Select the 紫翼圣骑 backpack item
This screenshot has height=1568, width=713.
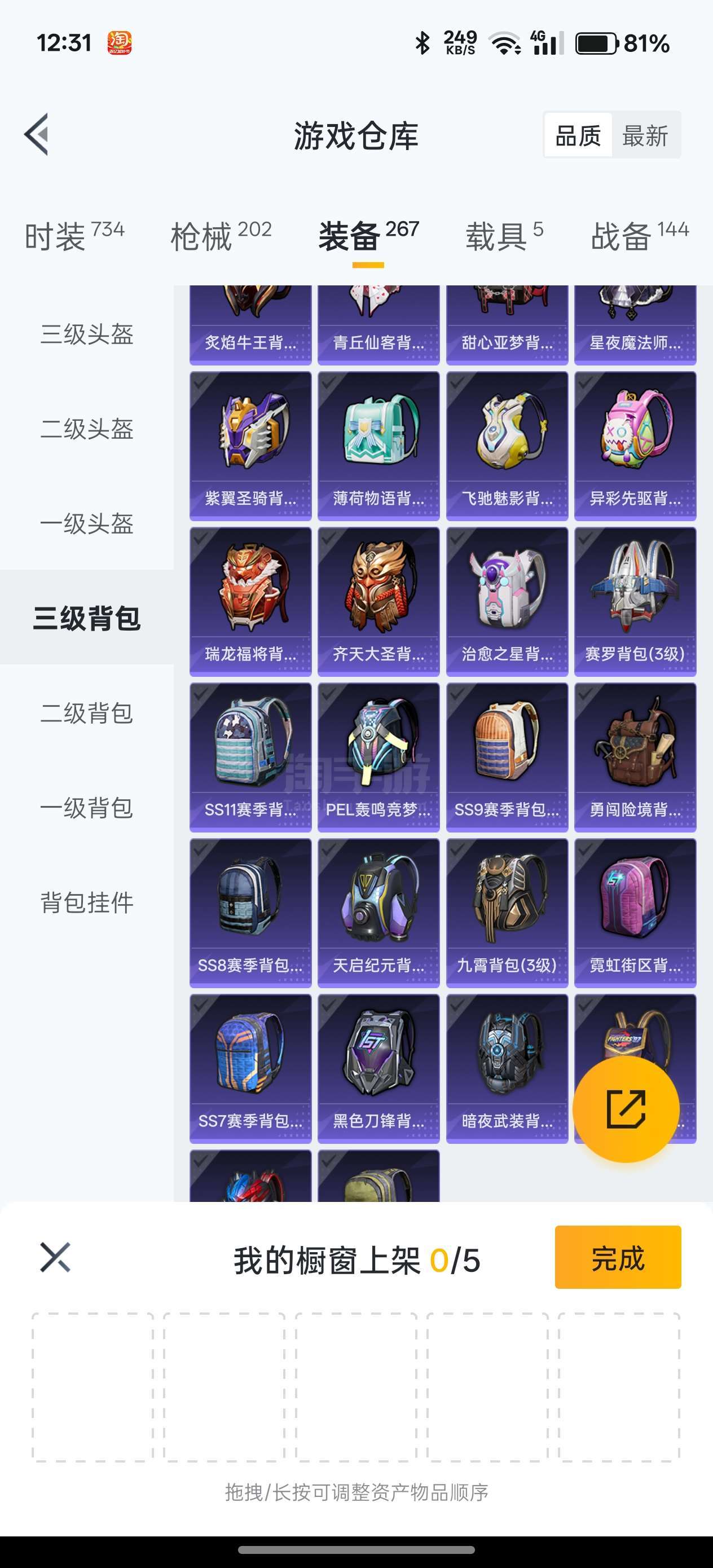[x=250, y=446]
